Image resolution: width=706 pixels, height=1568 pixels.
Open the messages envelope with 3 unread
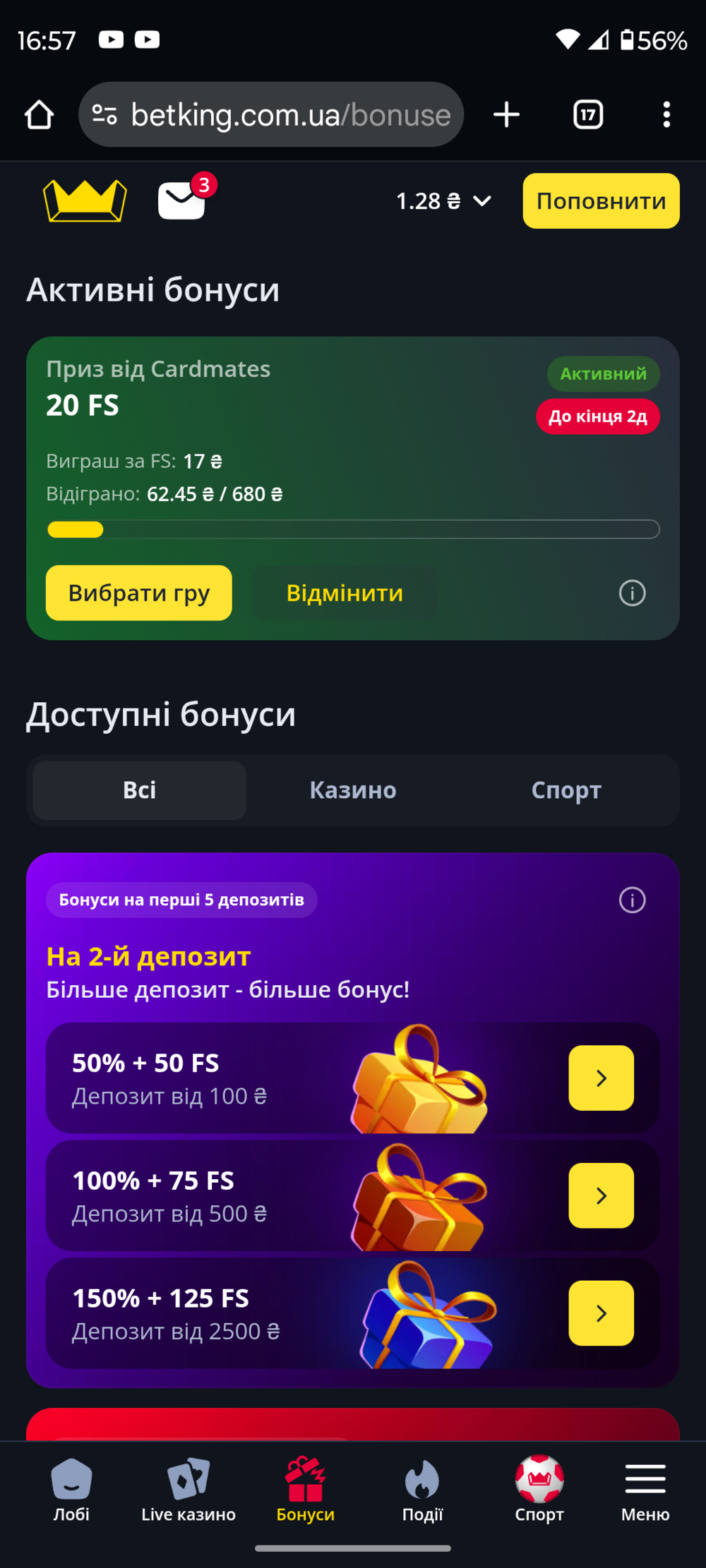coord(182,200)
